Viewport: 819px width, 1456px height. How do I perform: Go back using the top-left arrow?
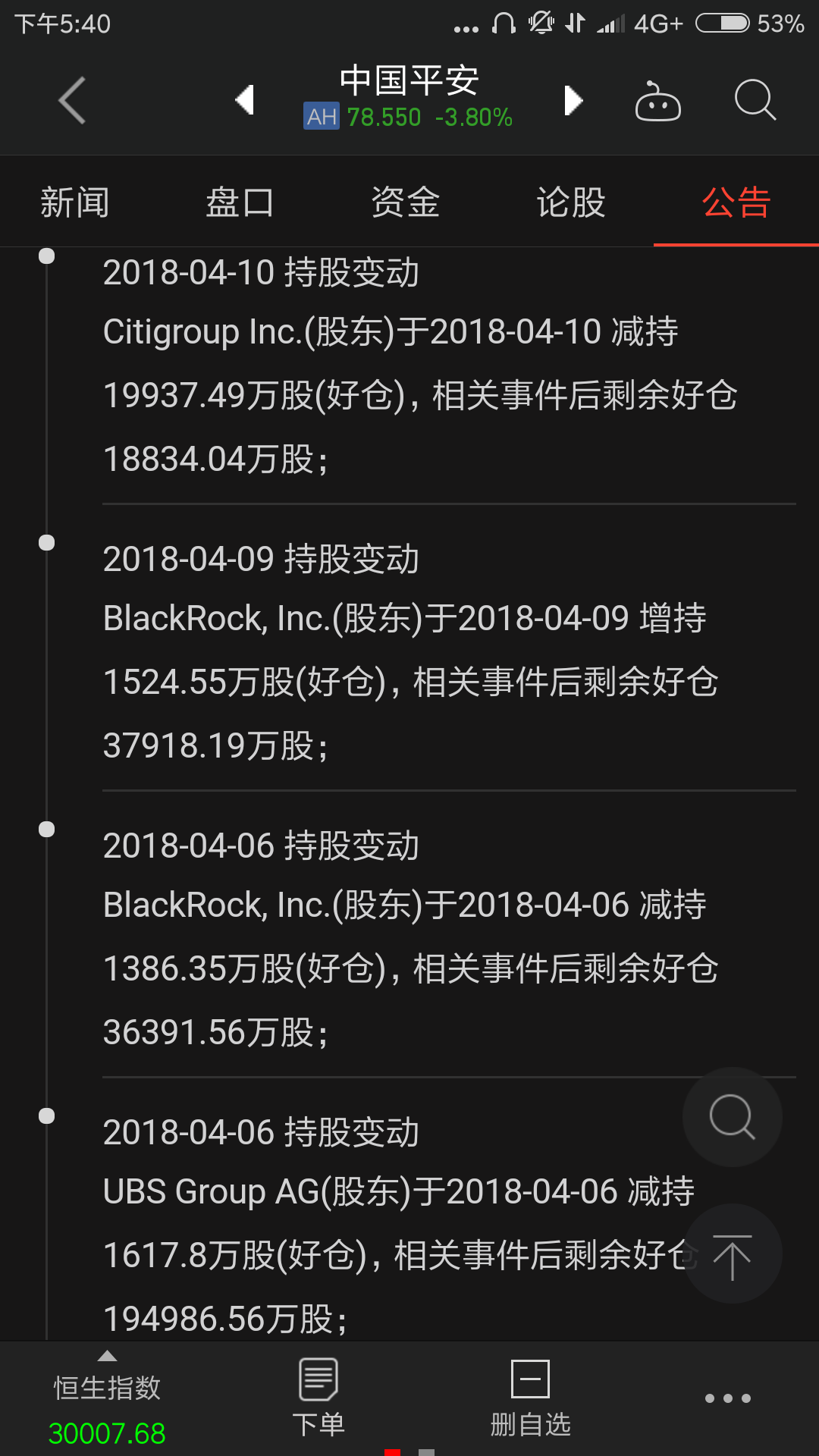point(72,100)
